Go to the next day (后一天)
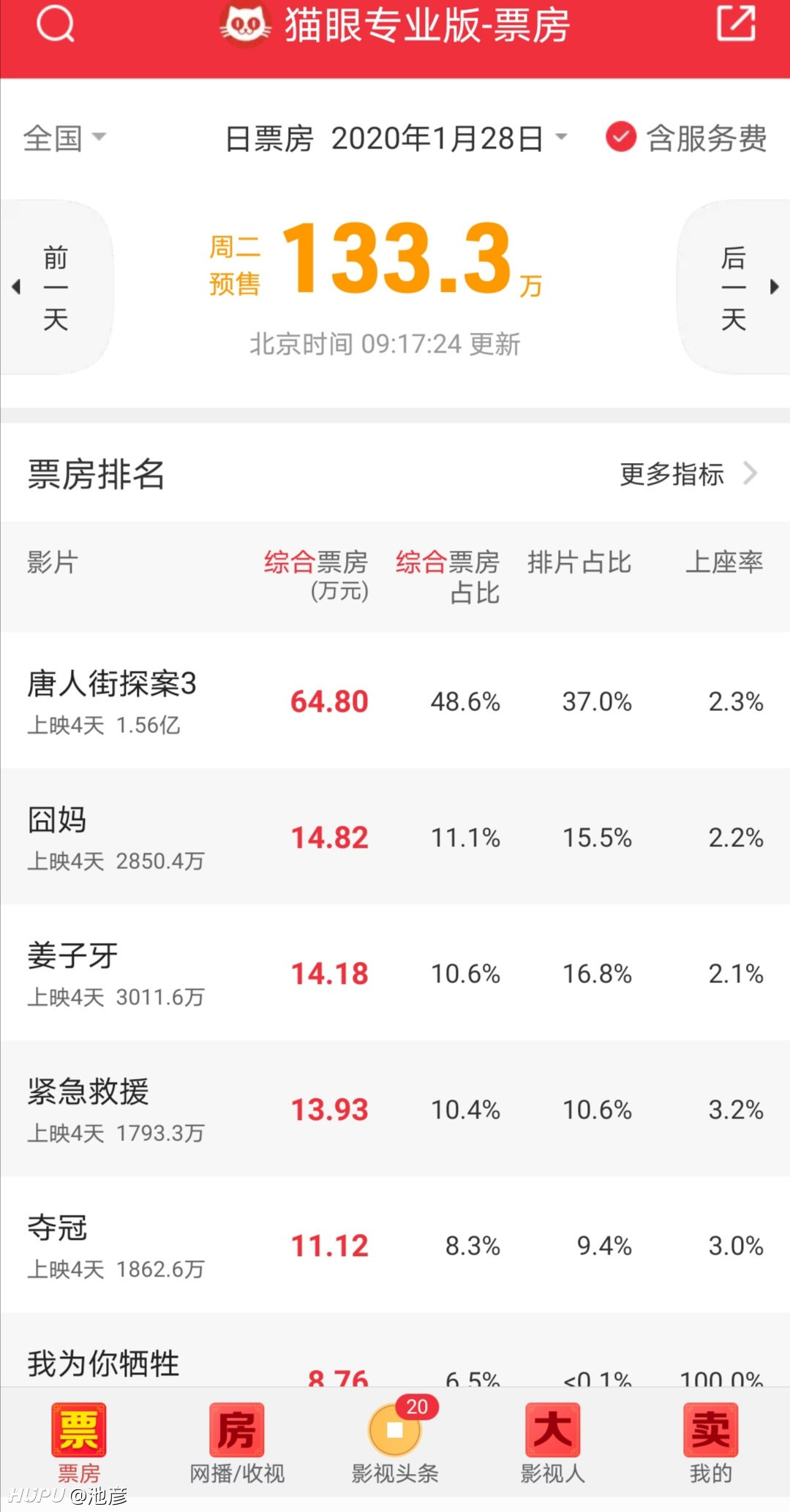This screenshot has height=1512, width=790. click(734, 287)
